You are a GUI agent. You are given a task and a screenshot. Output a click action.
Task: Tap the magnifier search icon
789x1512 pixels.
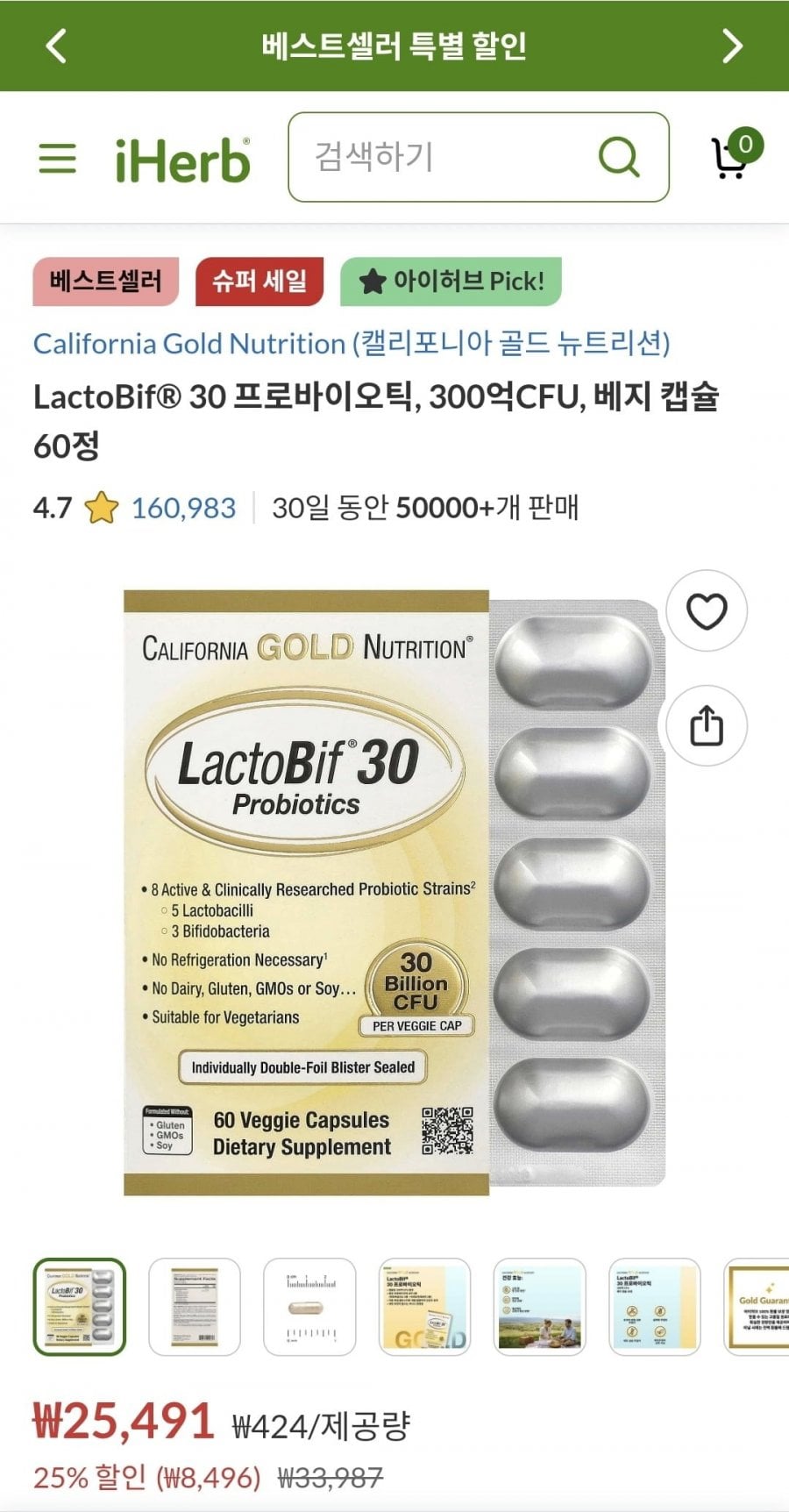point(619,157)
